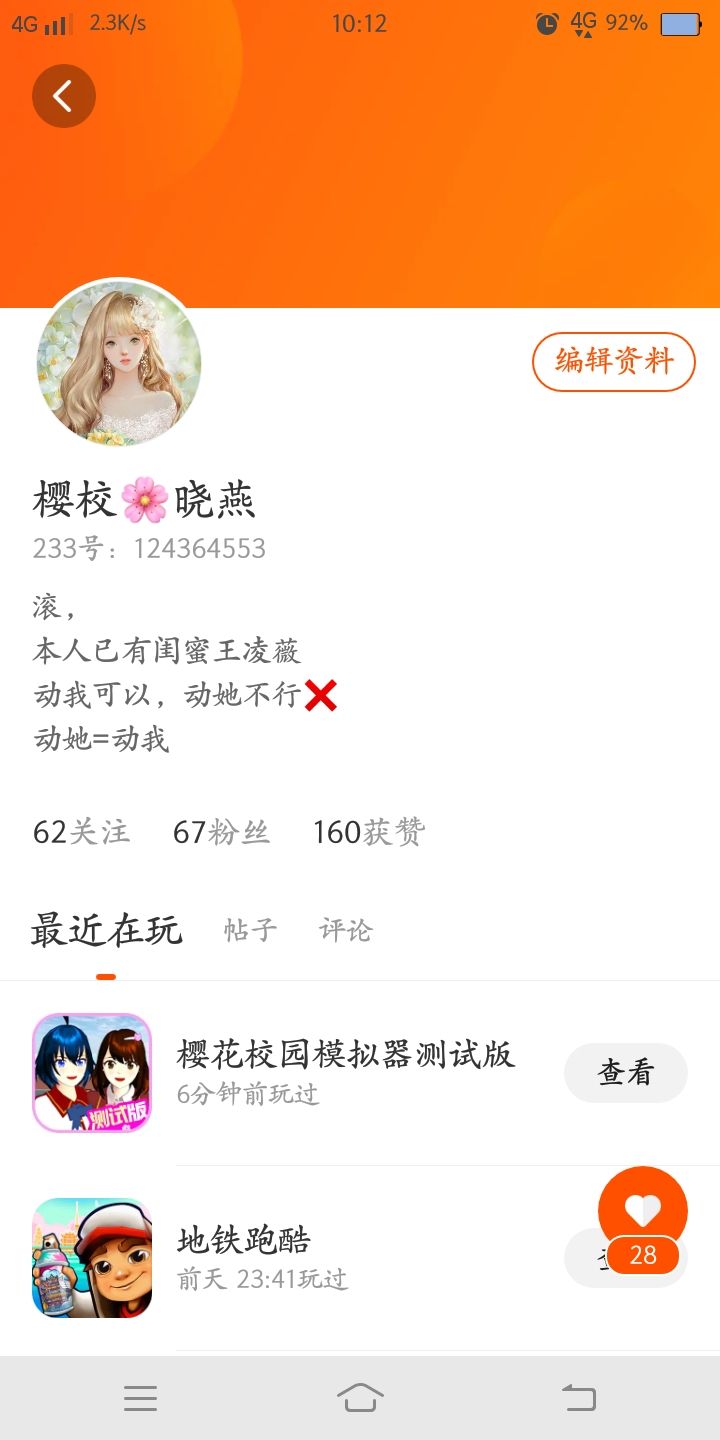The image size is (720, 1440).
Task: View the 62关注 following list
Action: pyautogui.click(x=81, y=832)
